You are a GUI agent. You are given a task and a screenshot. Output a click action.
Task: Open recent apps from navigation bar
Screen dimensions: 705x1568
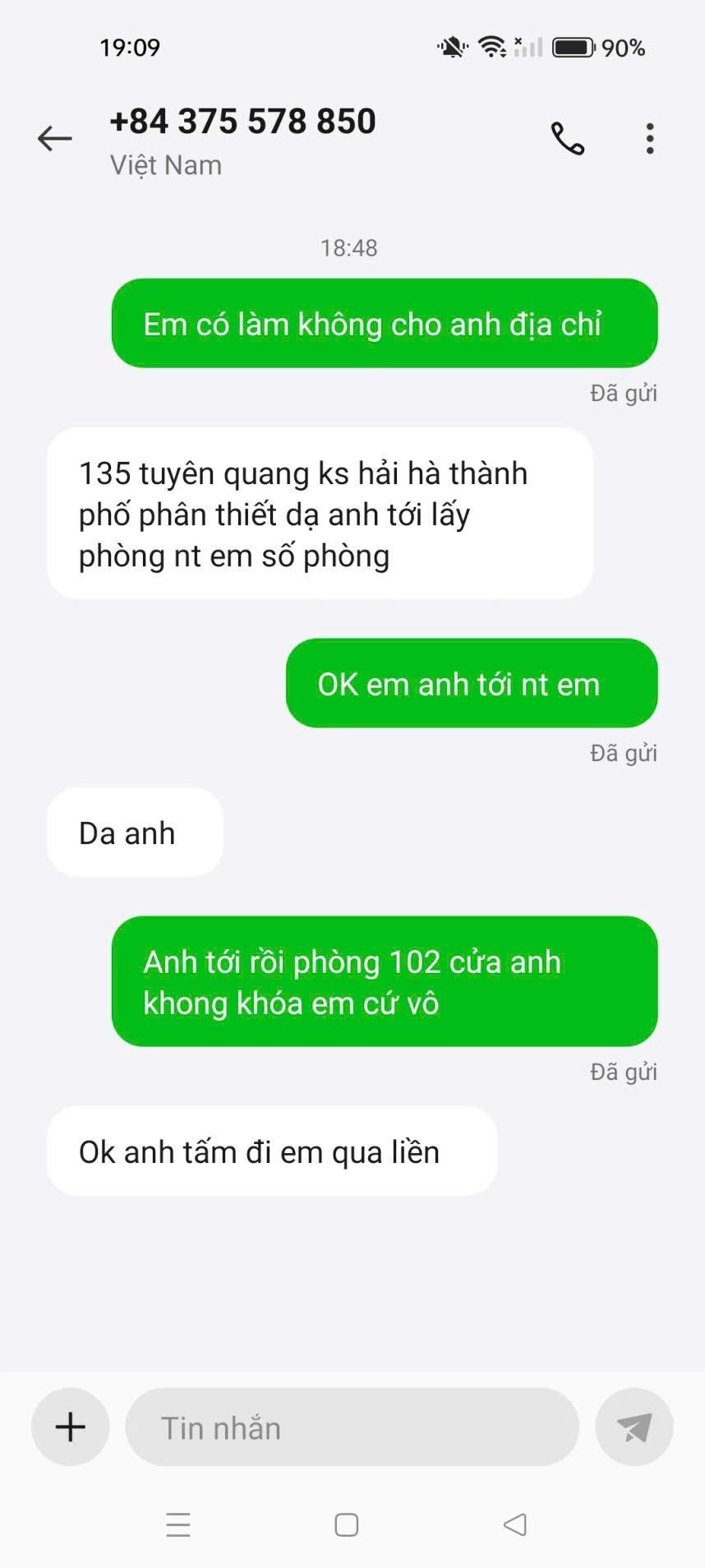tap(178, 1525)
